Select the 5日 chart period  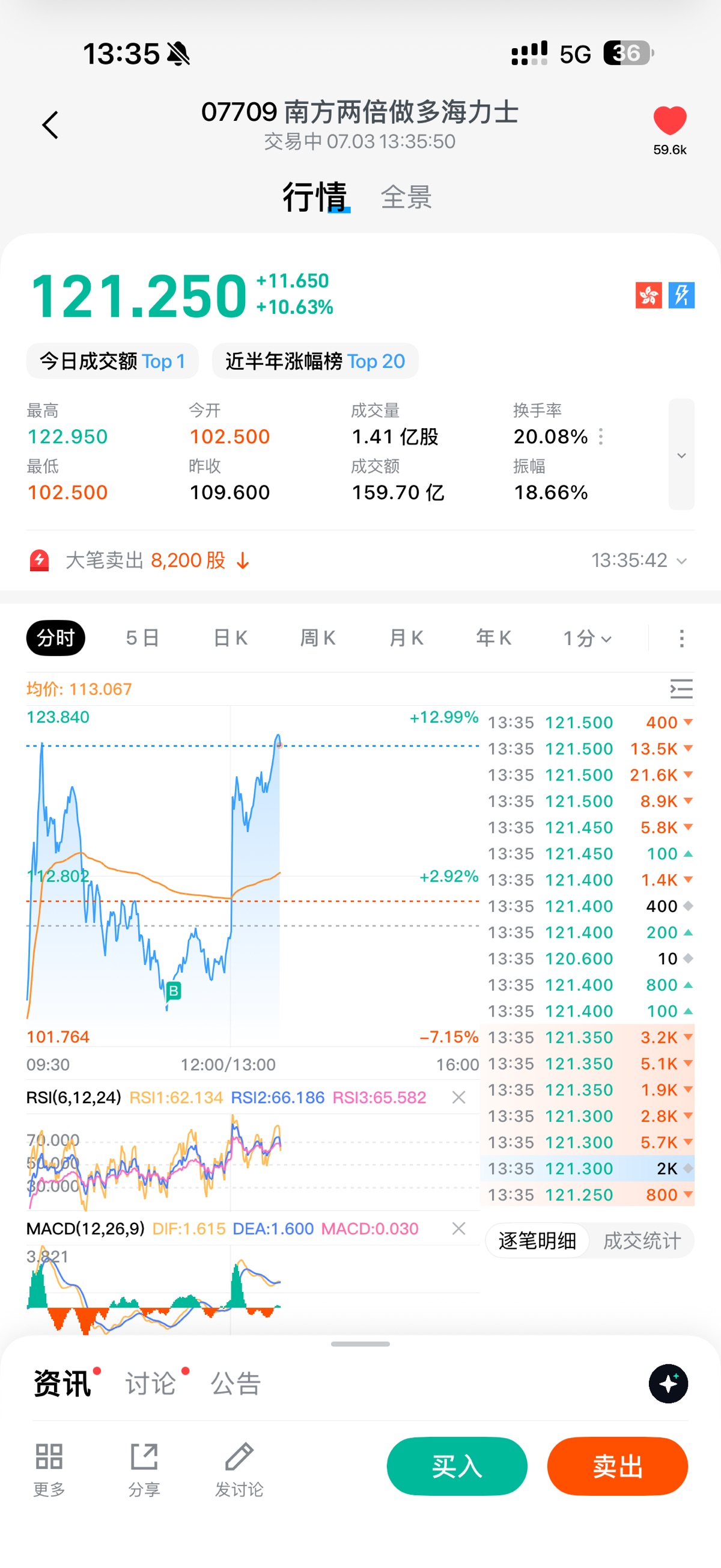pyautogui.click(x=142, y=638)
